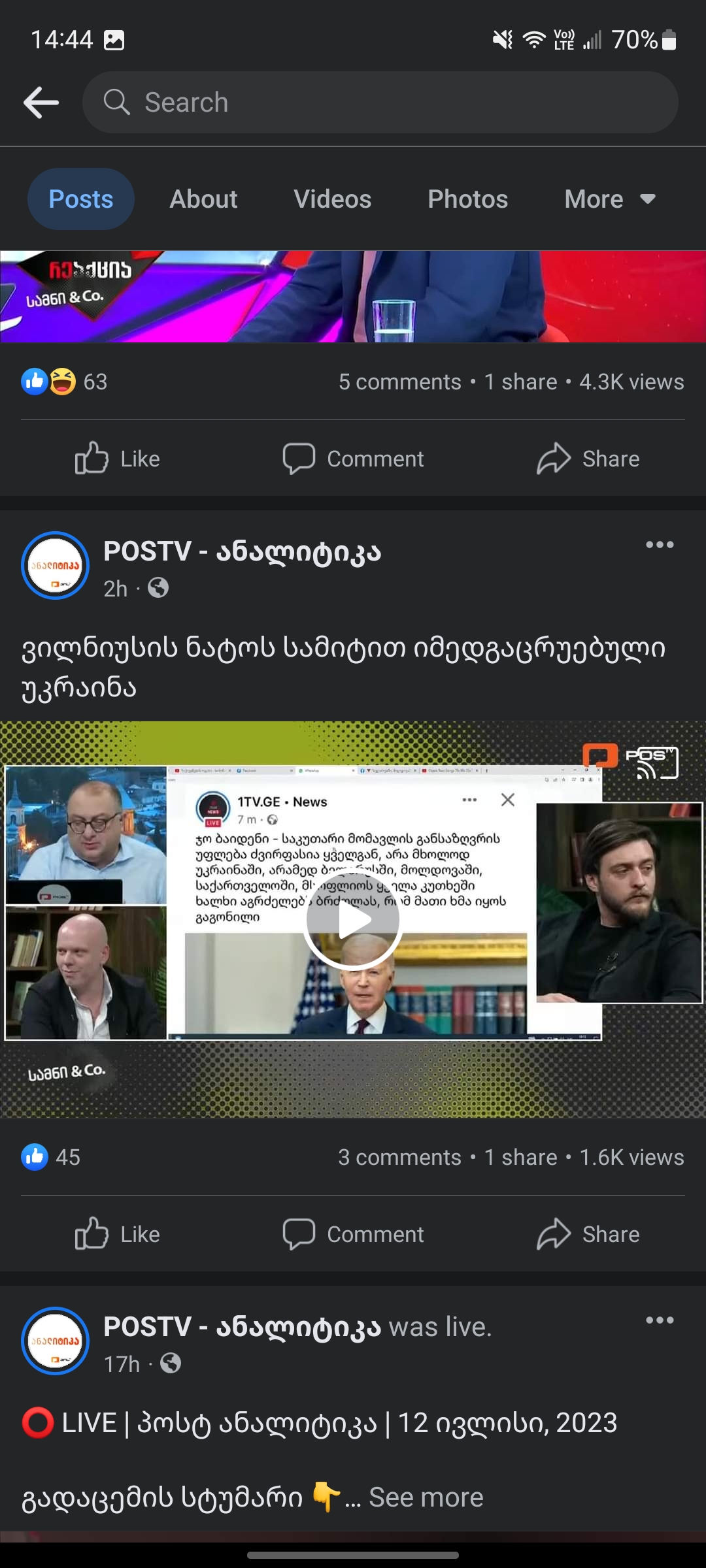Screen dimensions: 706x1568
Task: Share the post with 1.6K views
Action: 588,1234
